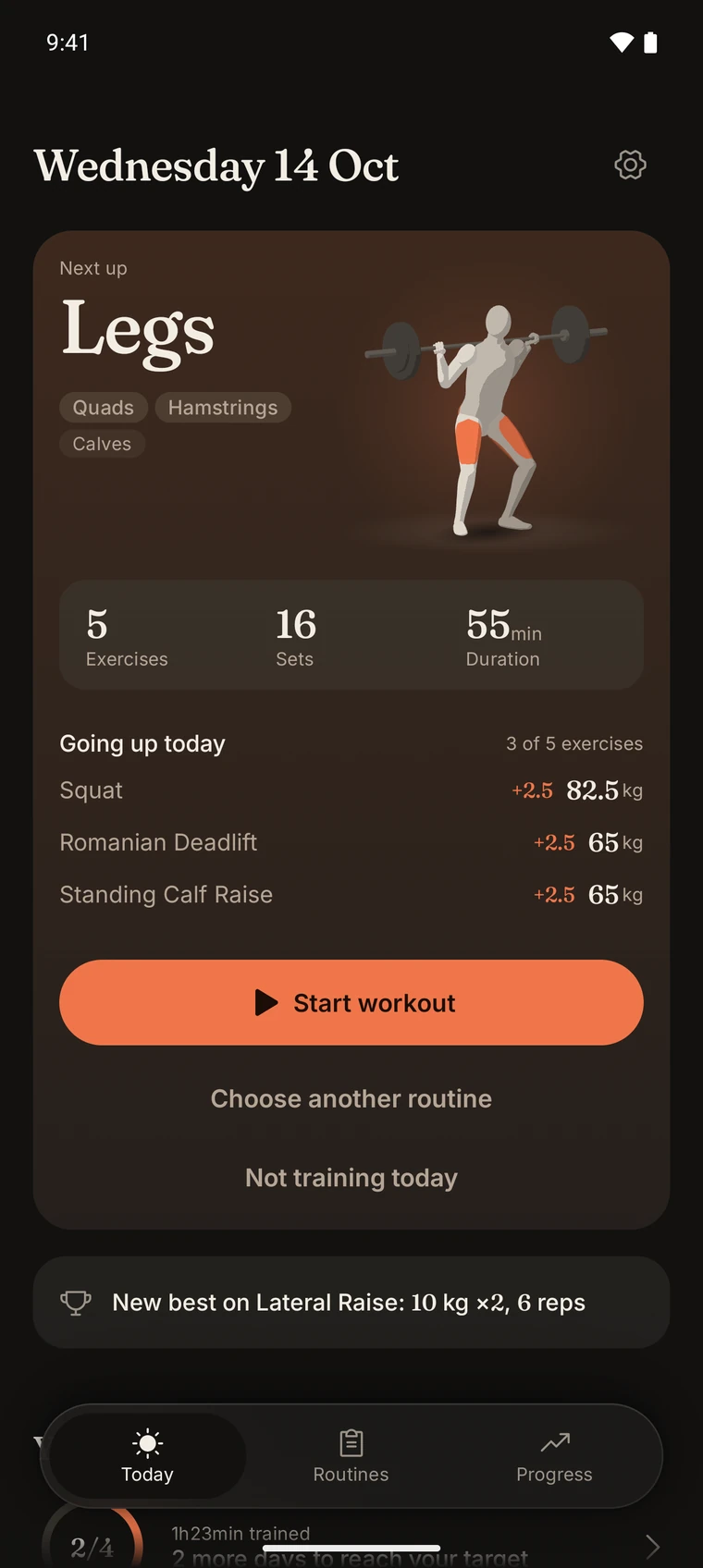
Task: Choose another routine
Action: click(x=351, y=1098)
